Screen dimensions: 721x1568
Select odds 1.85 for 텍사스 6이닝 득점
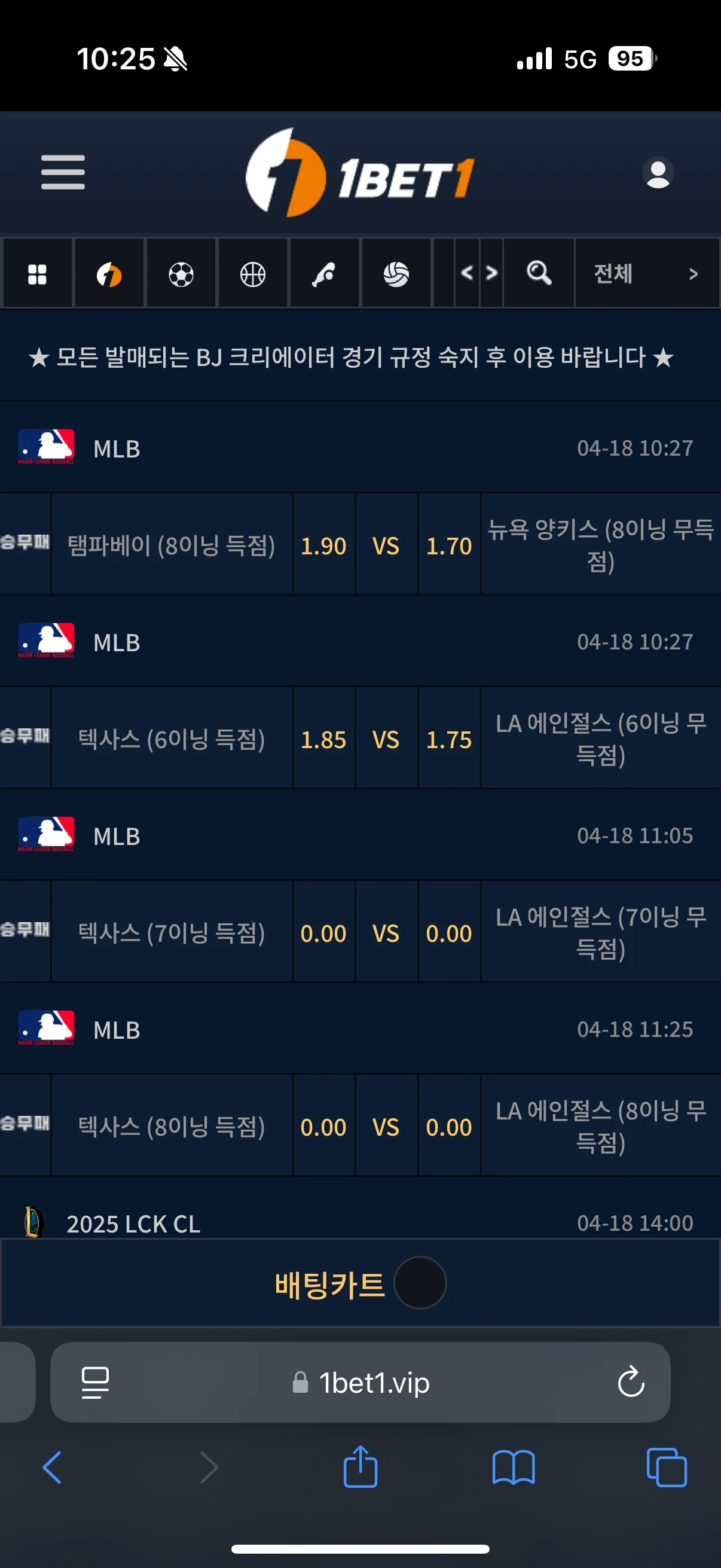(323, 739)
